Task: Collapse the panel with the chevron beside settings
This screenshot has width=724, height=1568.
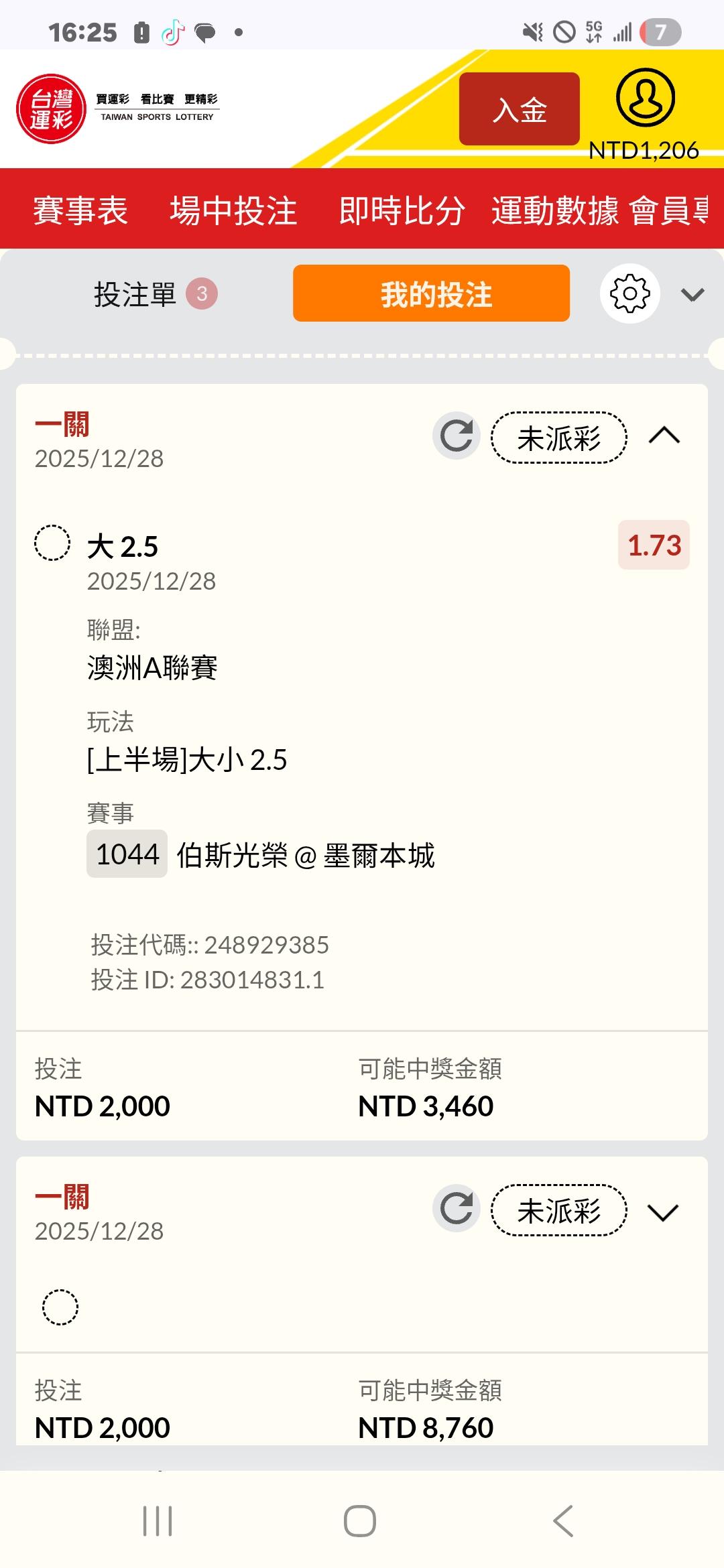Action: (x=692, y=294)
